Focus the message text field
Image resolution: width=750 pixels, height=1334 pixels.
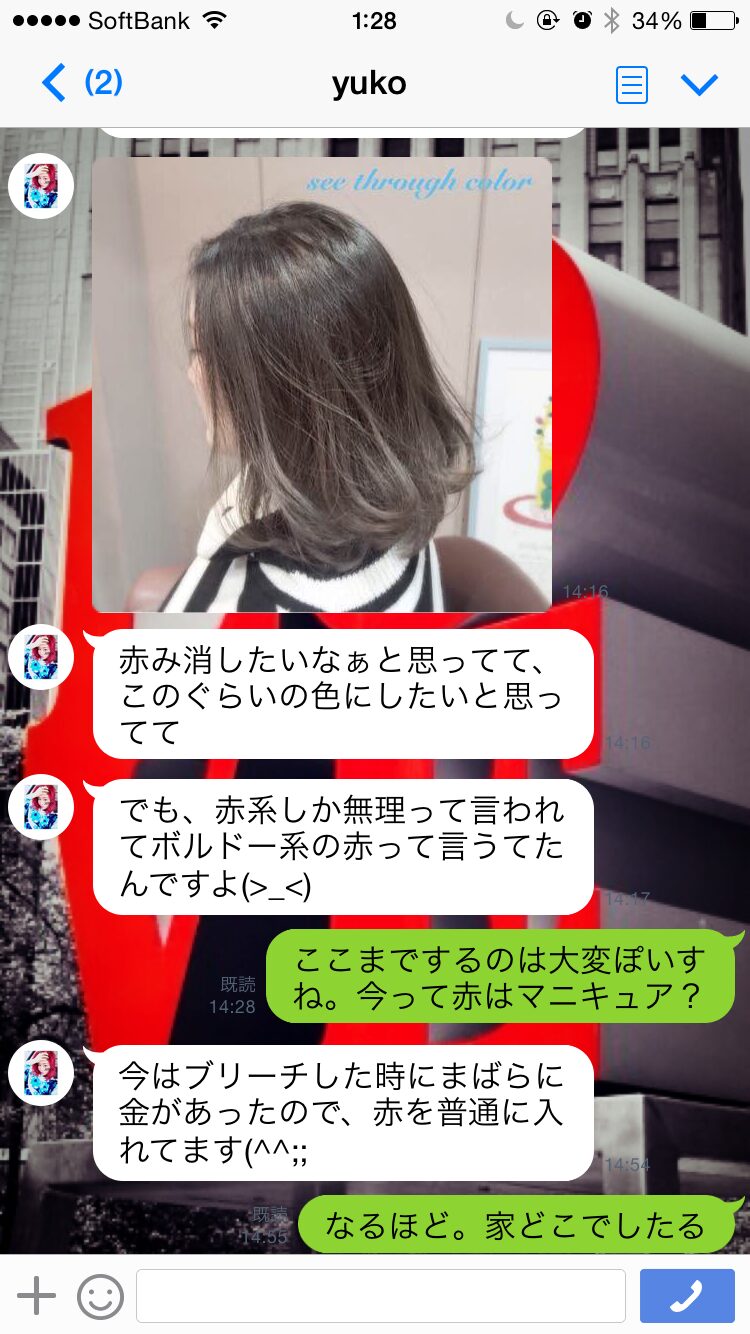coord(381,1296)
